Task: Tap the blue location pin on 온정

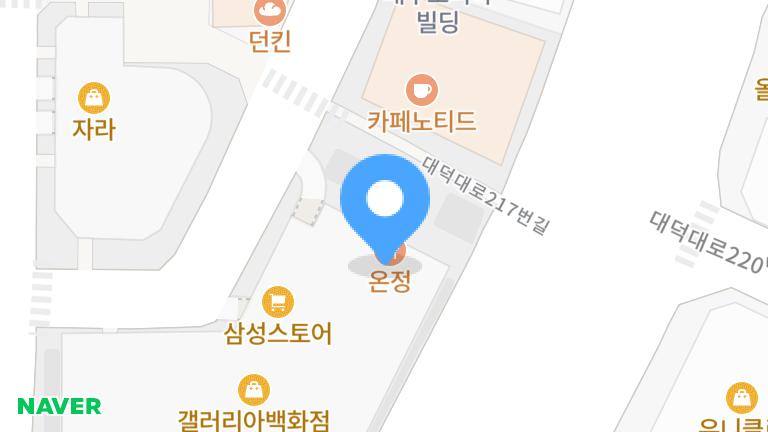Action: coord(385,200)
